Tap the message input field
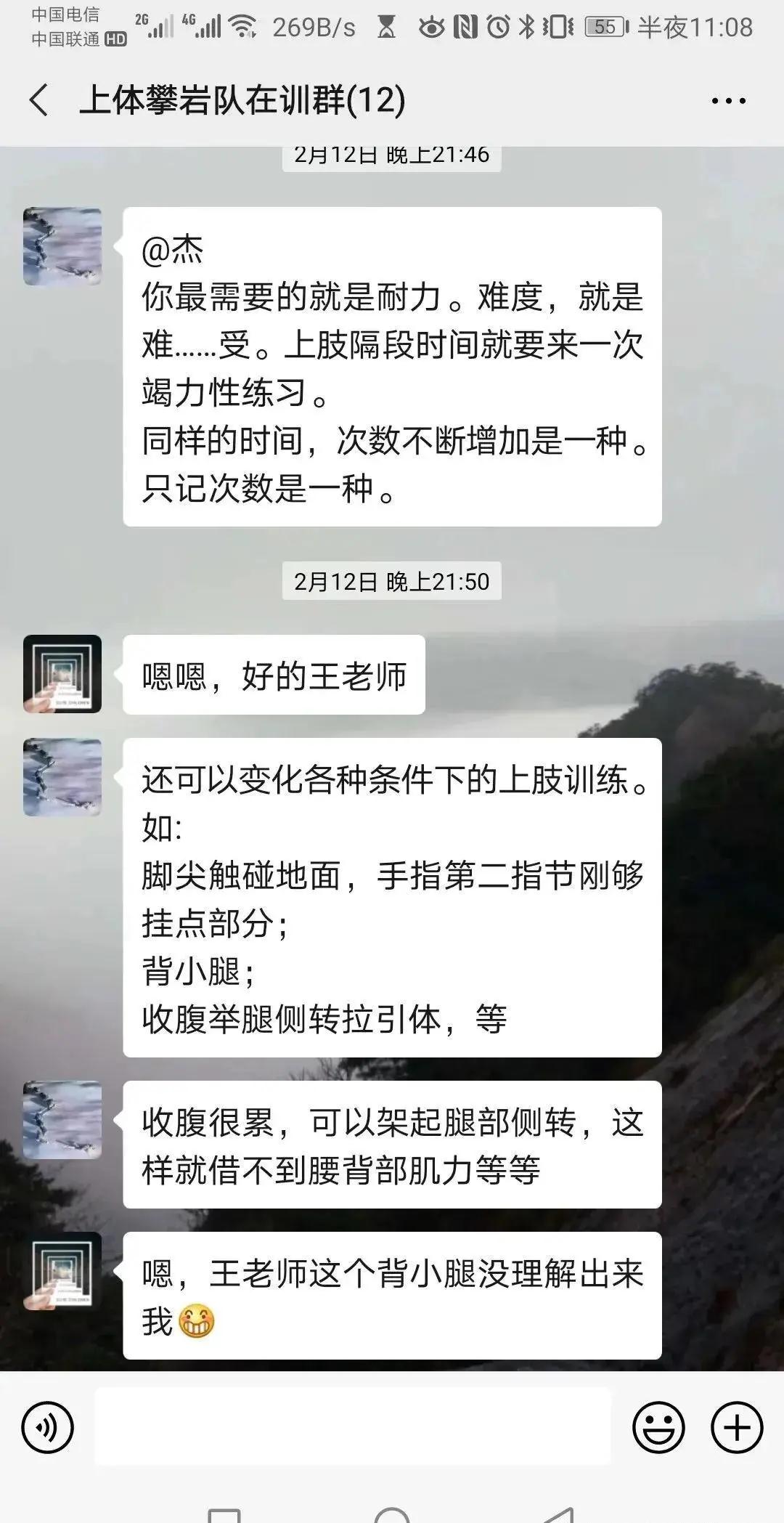 pos(353,1426)
